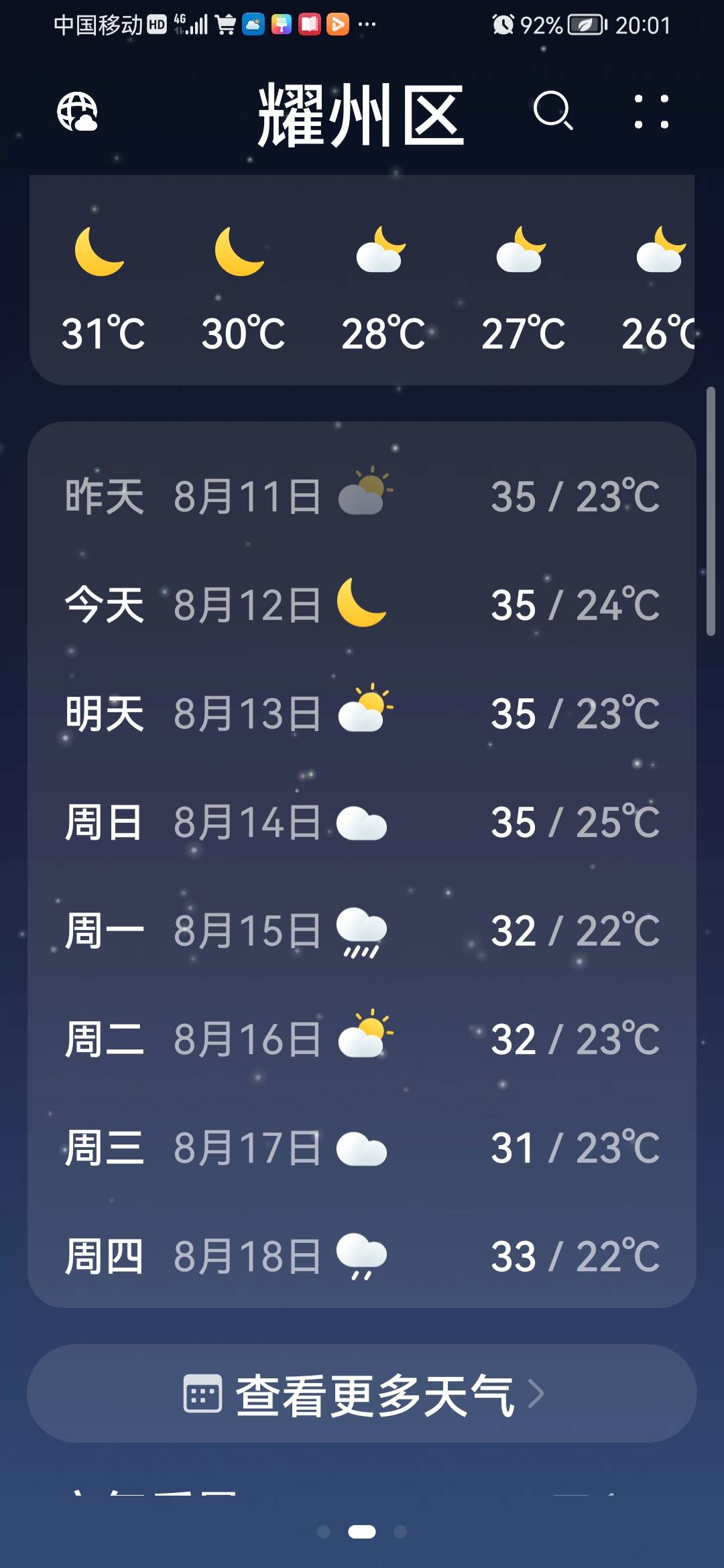Screen dimensions: 724x1568
Task: Open the globe weather source icon
Action: 77,111
